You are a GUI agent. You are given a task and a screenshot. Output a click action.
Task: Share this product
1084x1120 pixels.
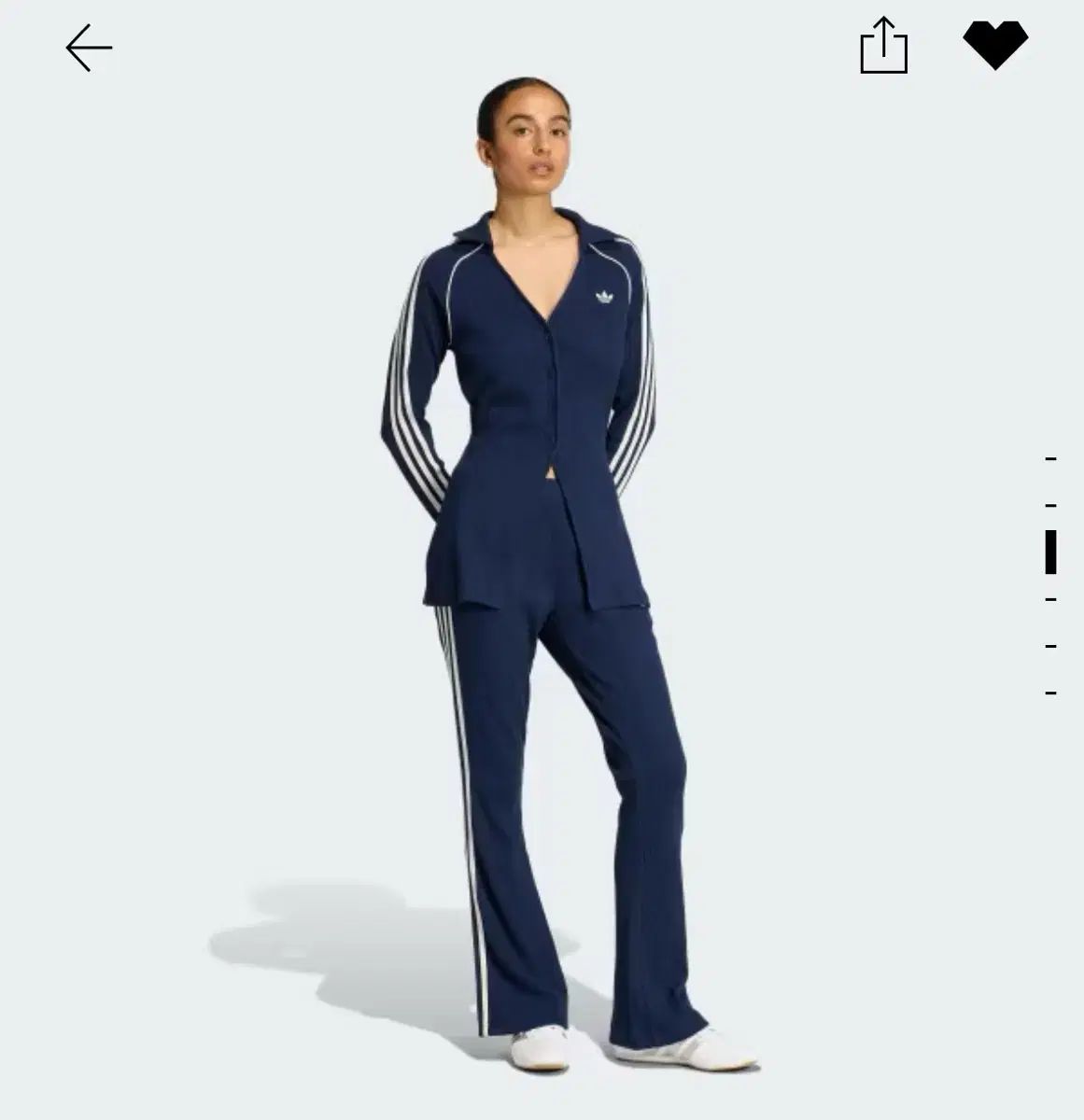pyautogui.click(x=883, y=46)
